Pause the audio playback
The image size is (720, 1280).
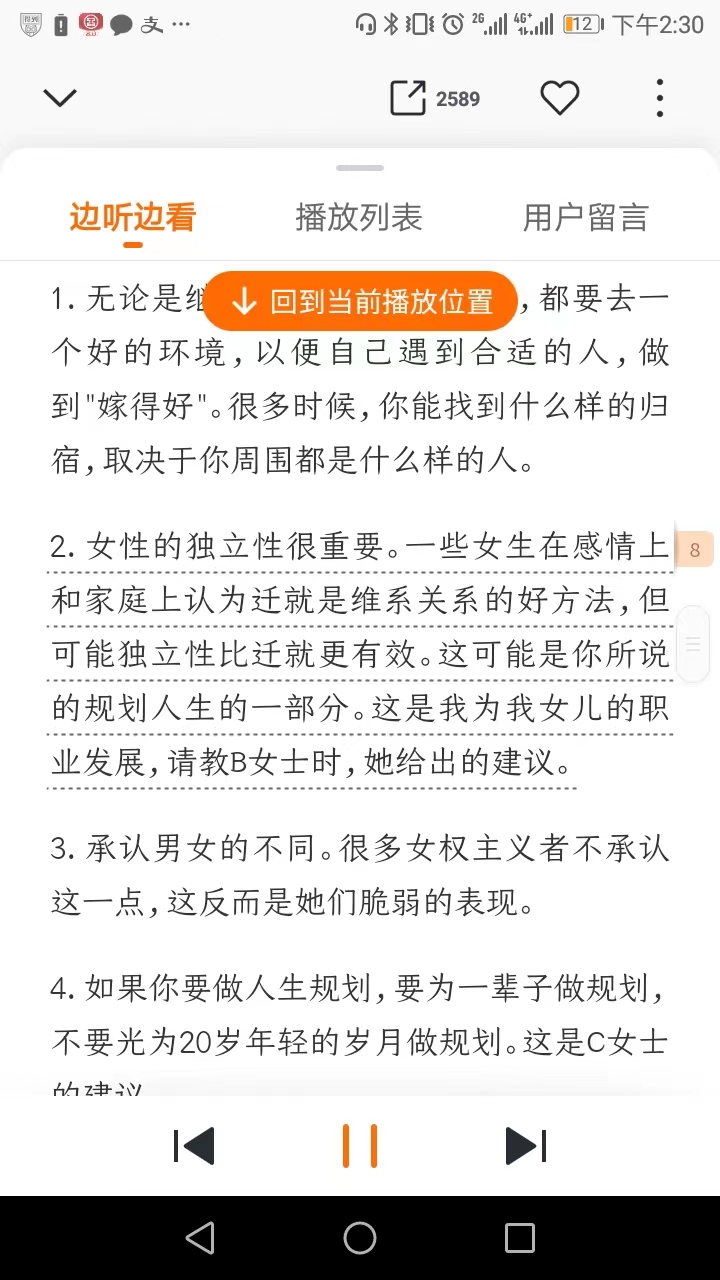360,1146
